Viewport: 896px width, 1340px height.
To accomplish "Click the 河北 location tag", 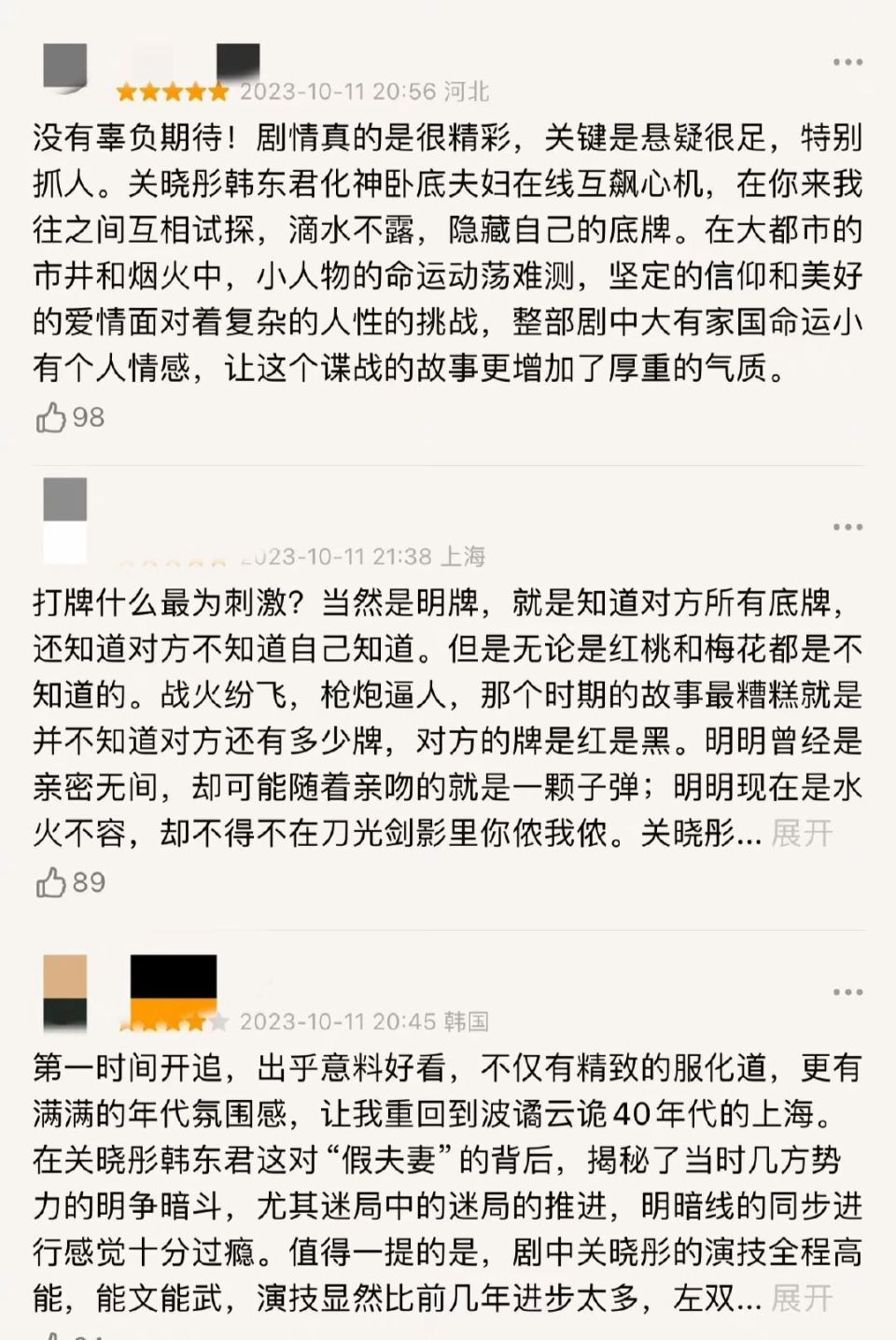I will tap(471, 92).
